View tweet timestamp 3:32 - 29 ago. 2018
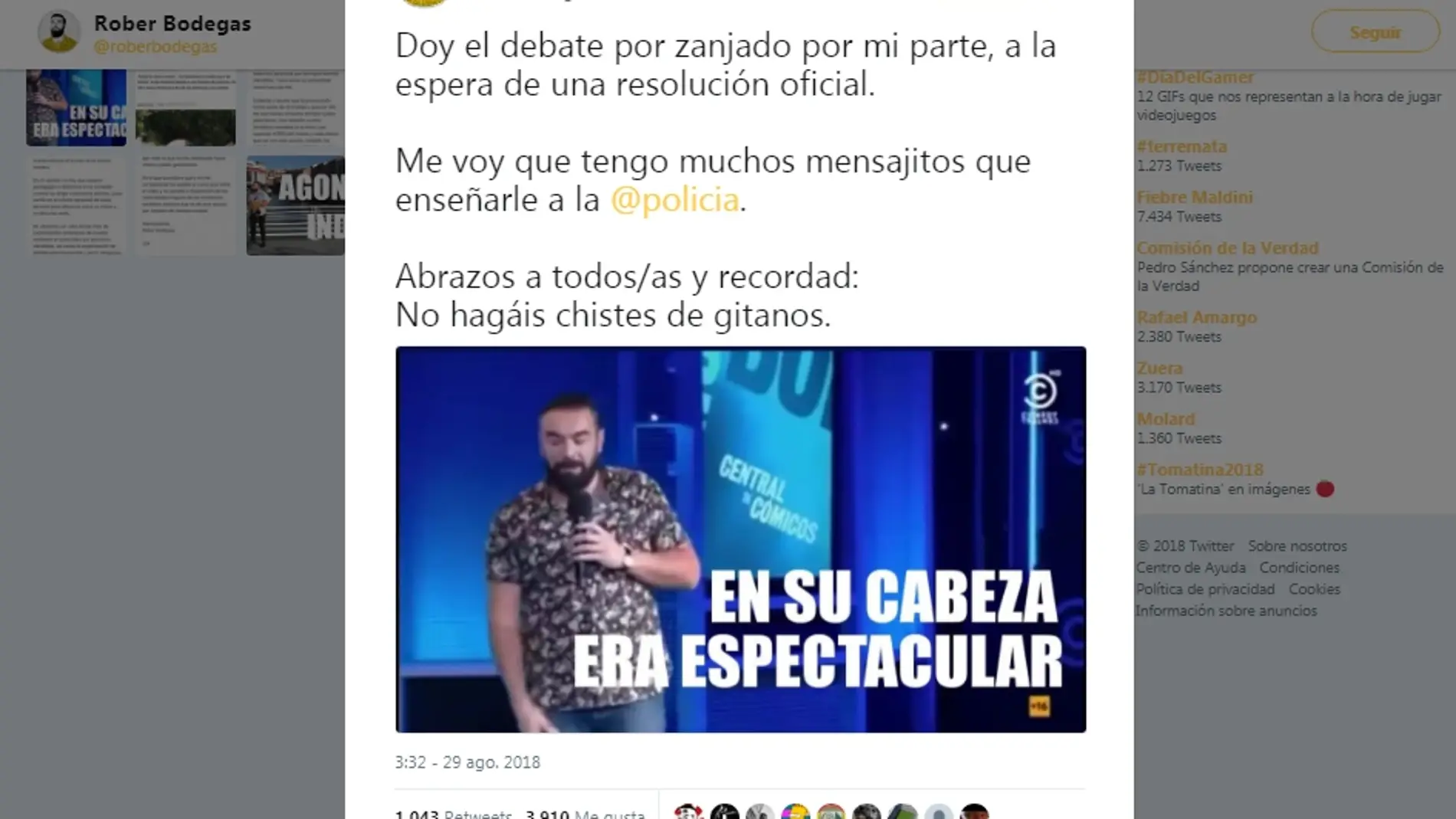Screen dimensions: 1456x819 [x=467, y=762]
